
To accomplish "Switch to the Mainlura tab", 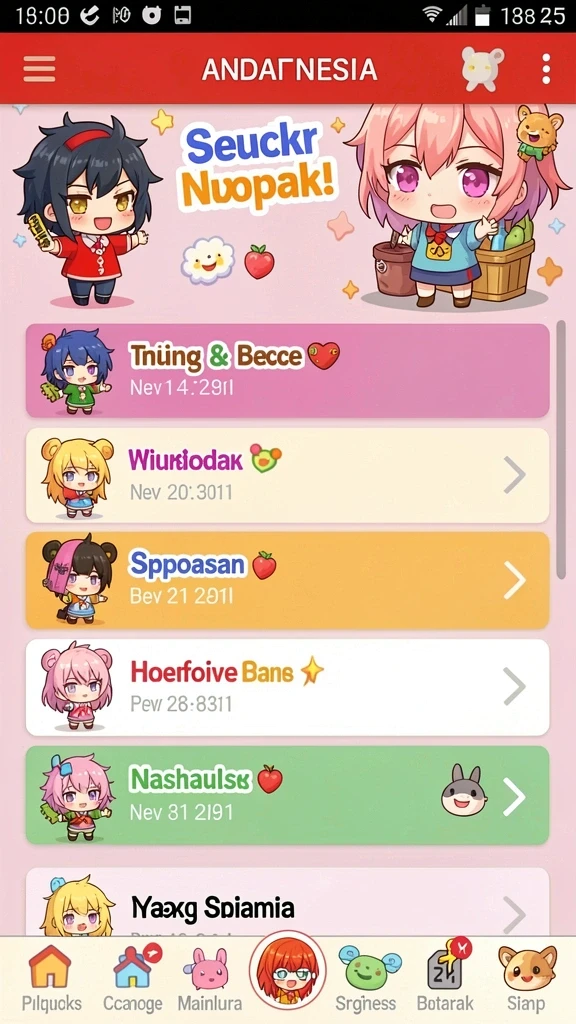I will (x=210, y=978).
